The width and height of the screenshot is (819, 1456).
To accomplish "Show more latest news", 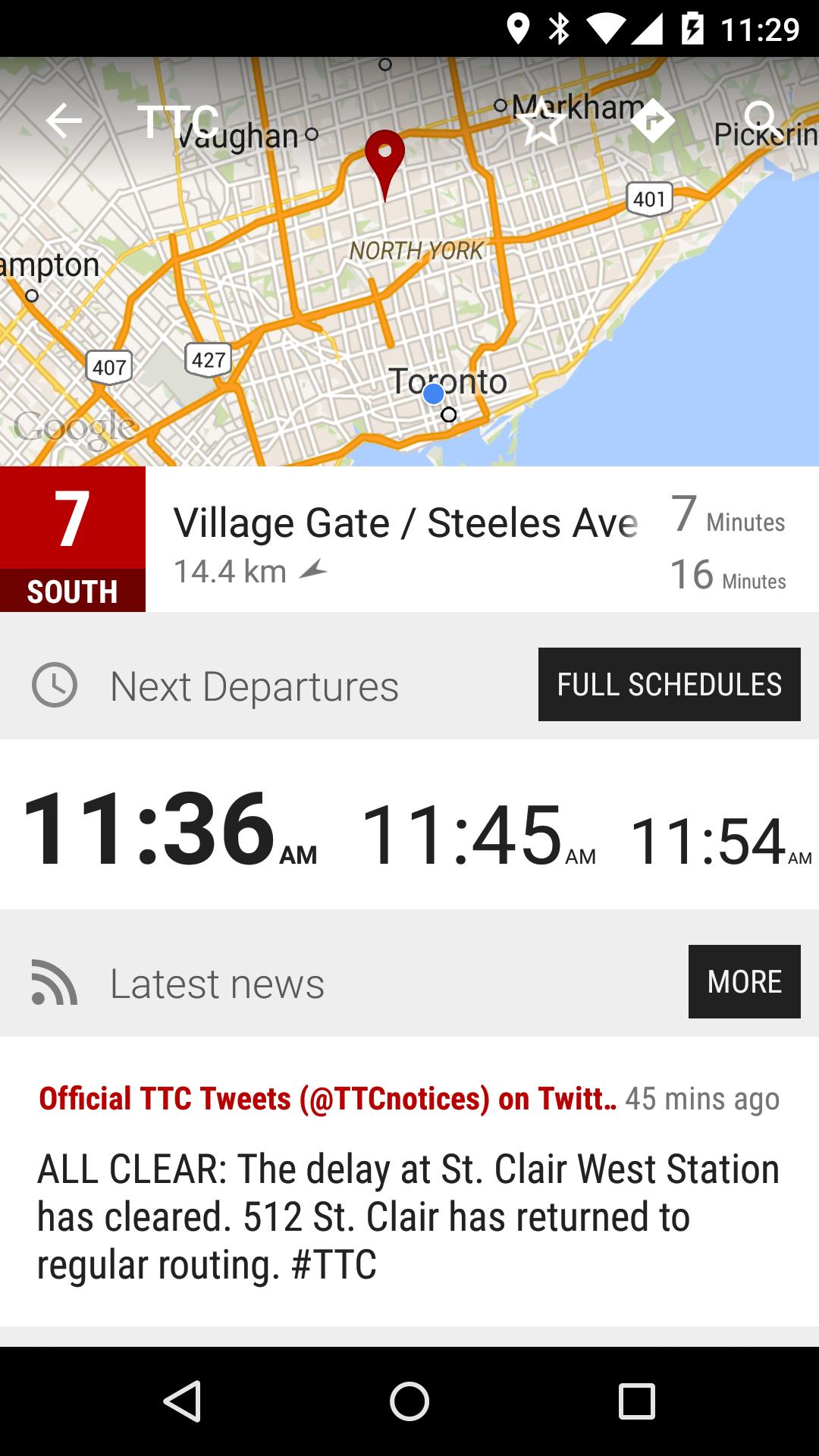I will [745, 981].
